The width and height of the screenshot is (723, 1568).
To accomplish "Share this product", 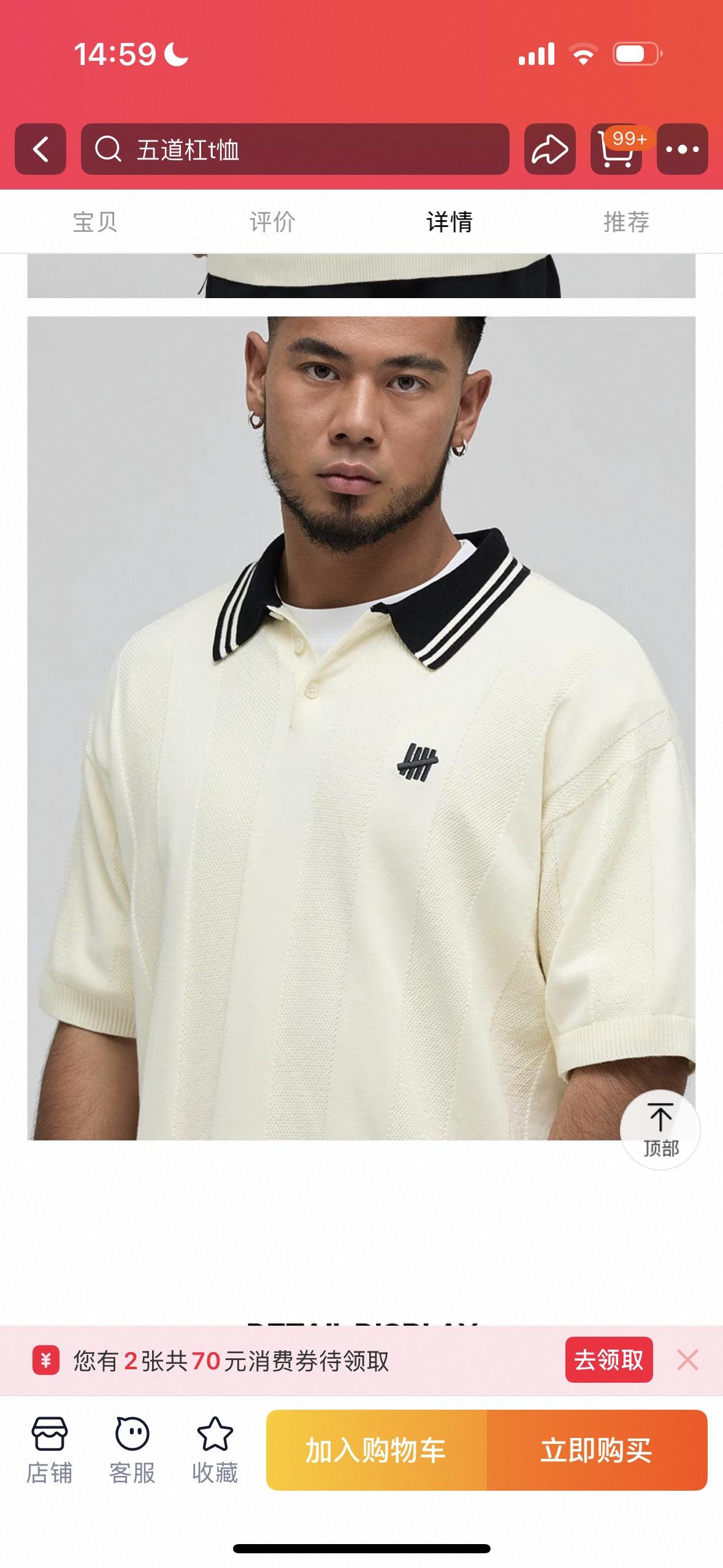I will pos(549,149).
